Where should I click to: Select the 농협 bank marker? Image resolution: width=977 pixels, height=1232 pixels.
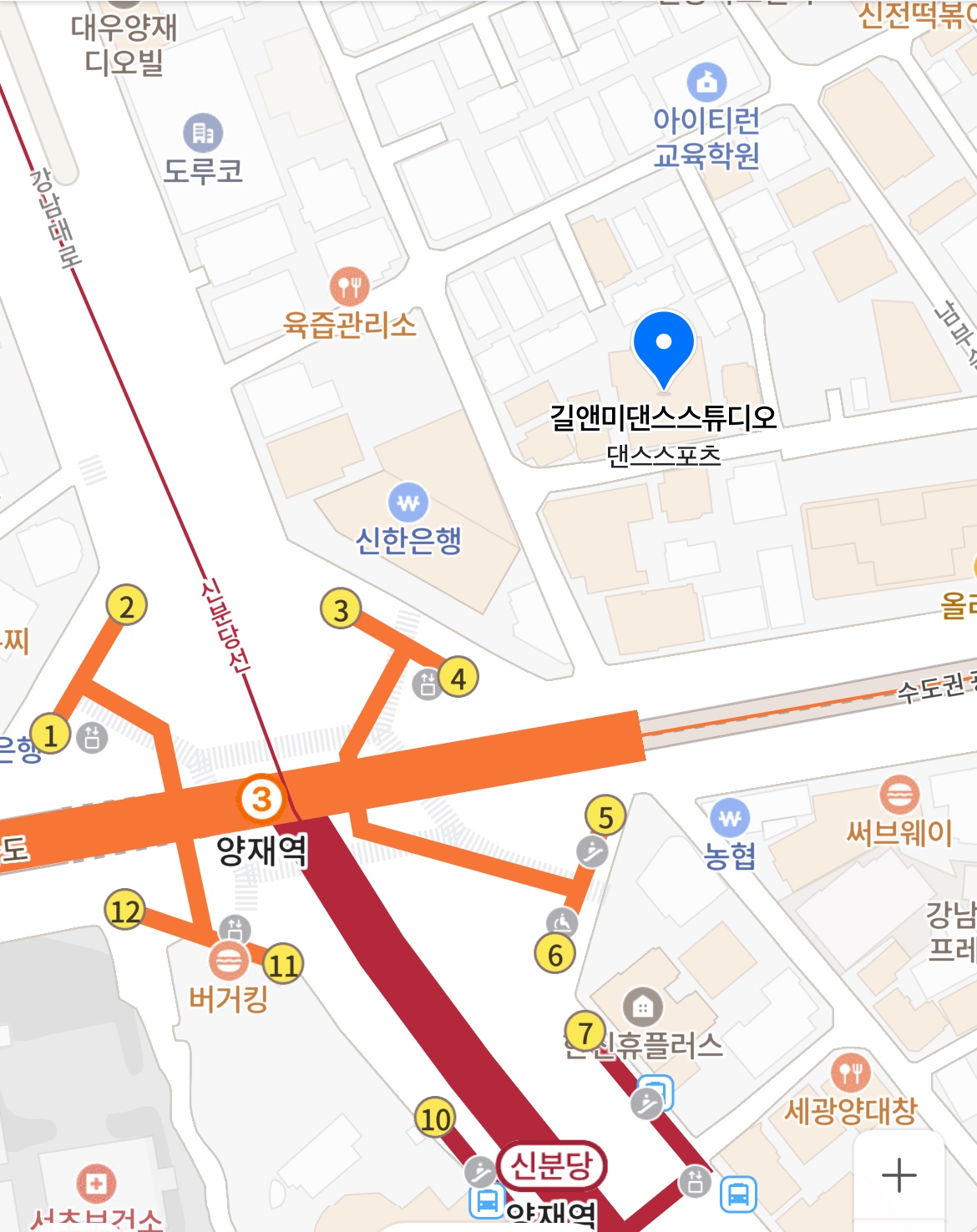(730, 819)
